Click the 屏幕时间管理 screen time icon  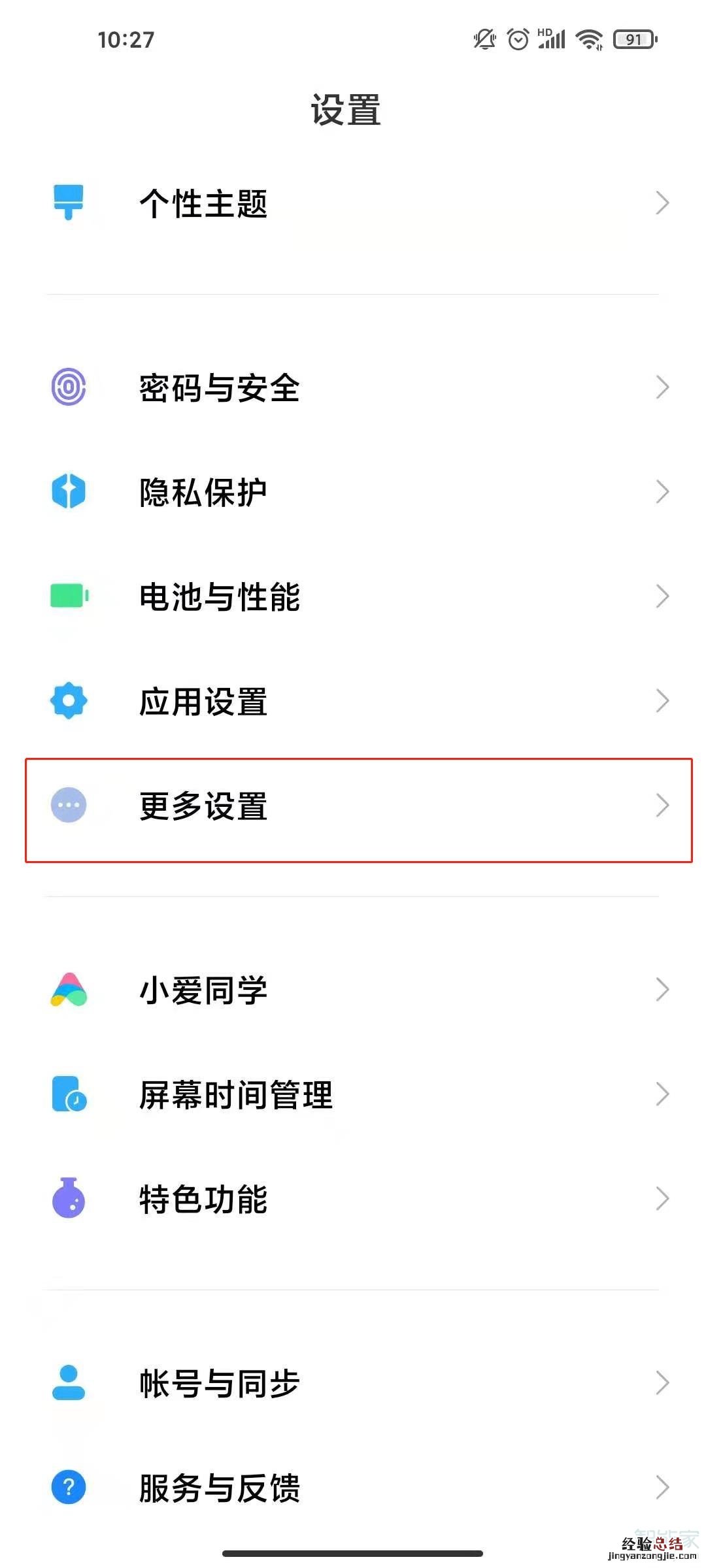click(67, 1094)
